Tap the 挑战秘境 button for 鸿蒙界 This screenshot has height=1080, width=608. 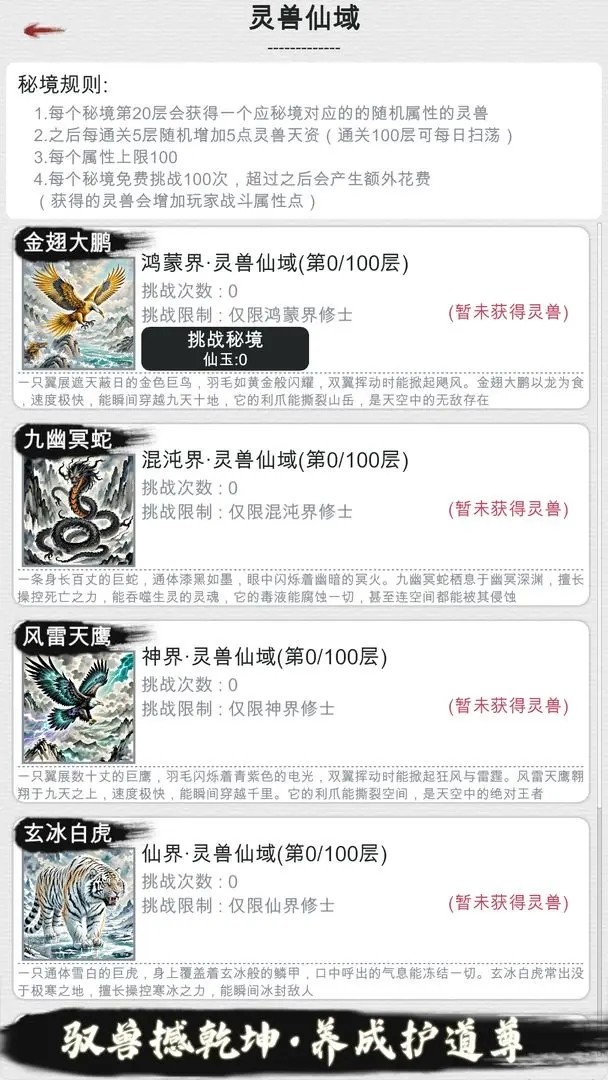tap(225, 349)
